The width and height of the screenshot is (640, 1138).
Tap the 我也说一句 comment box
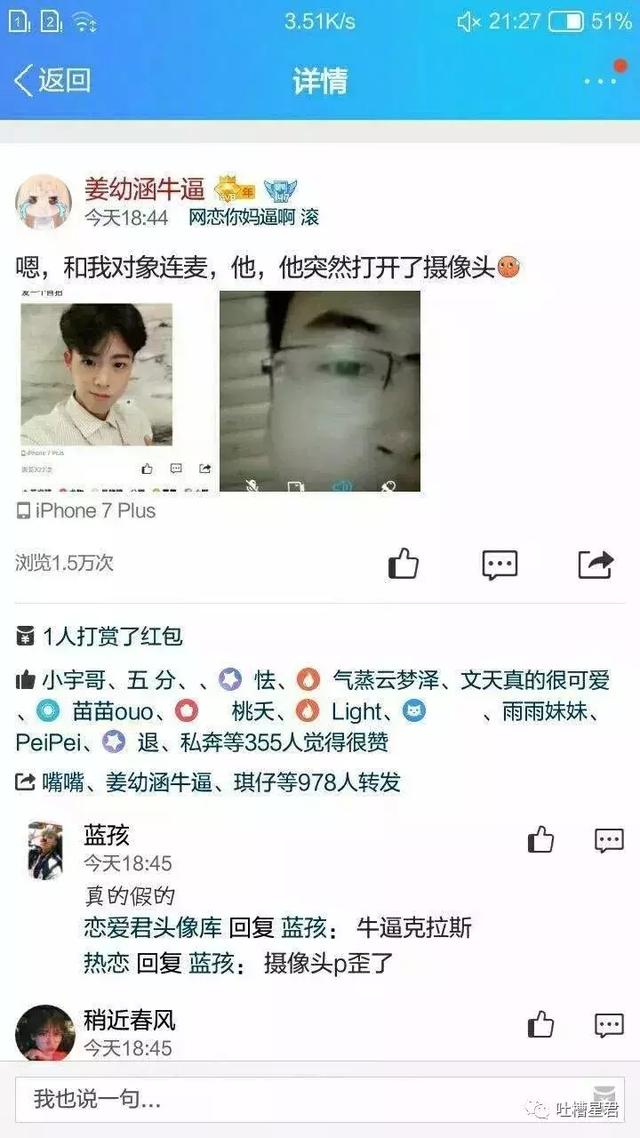(300, 1100)
